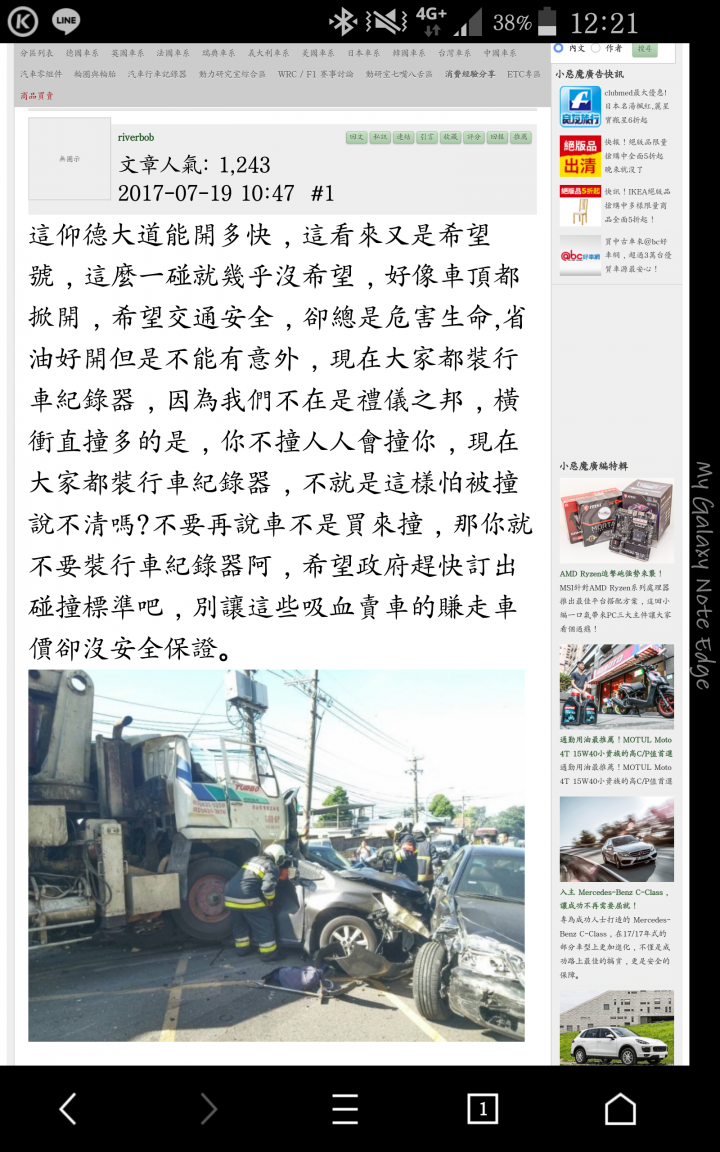The height and width of the screenshot is (1152, 720).
Task: Tap the 回文 reply button
Action: 356,137
